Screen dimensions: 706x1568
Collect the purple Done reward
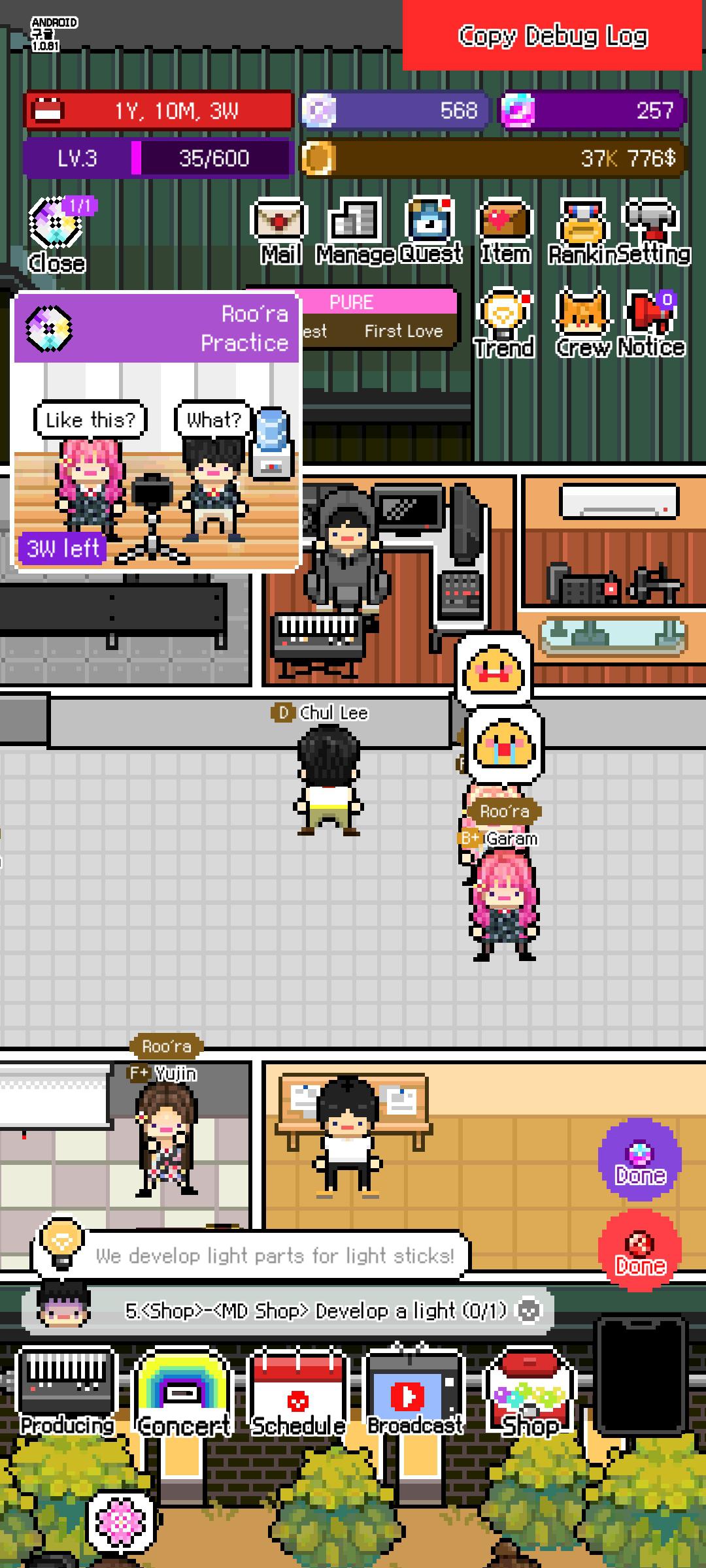640,1160
